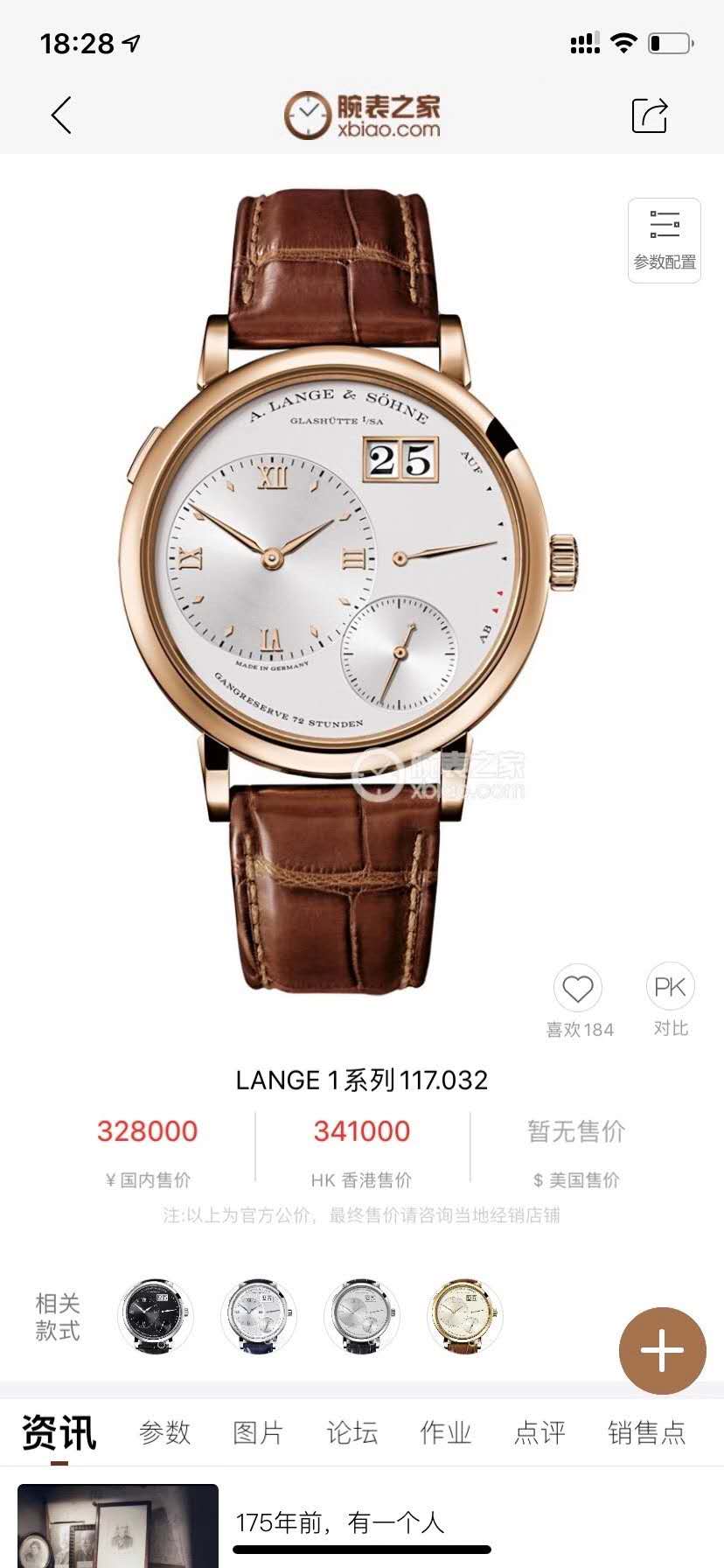Open the black dial related watch
Image resolution: width=724 pixels, height=1568 pixels.
pos(156,1315)
